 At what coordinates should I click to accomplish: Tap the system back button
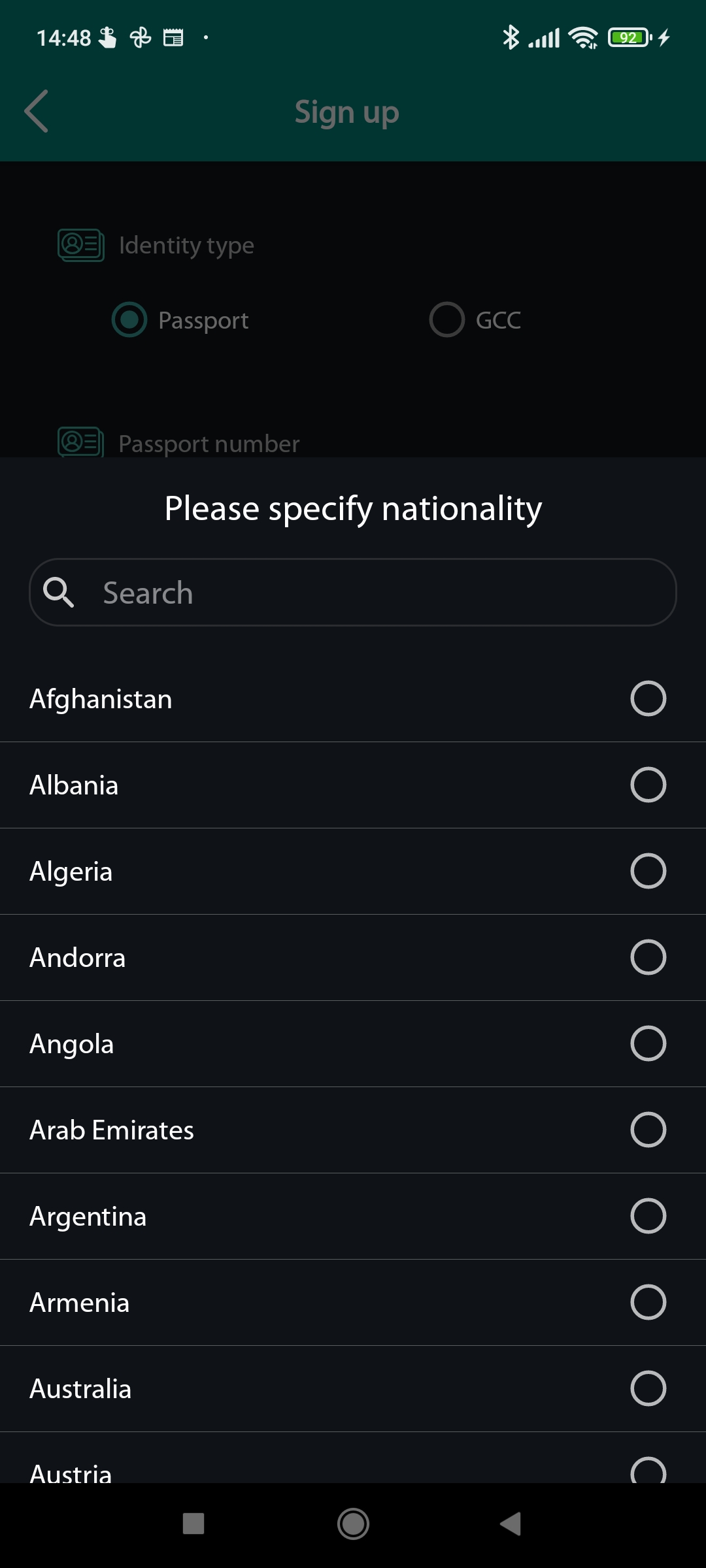pyautogui.click(x=511, y=1524)
